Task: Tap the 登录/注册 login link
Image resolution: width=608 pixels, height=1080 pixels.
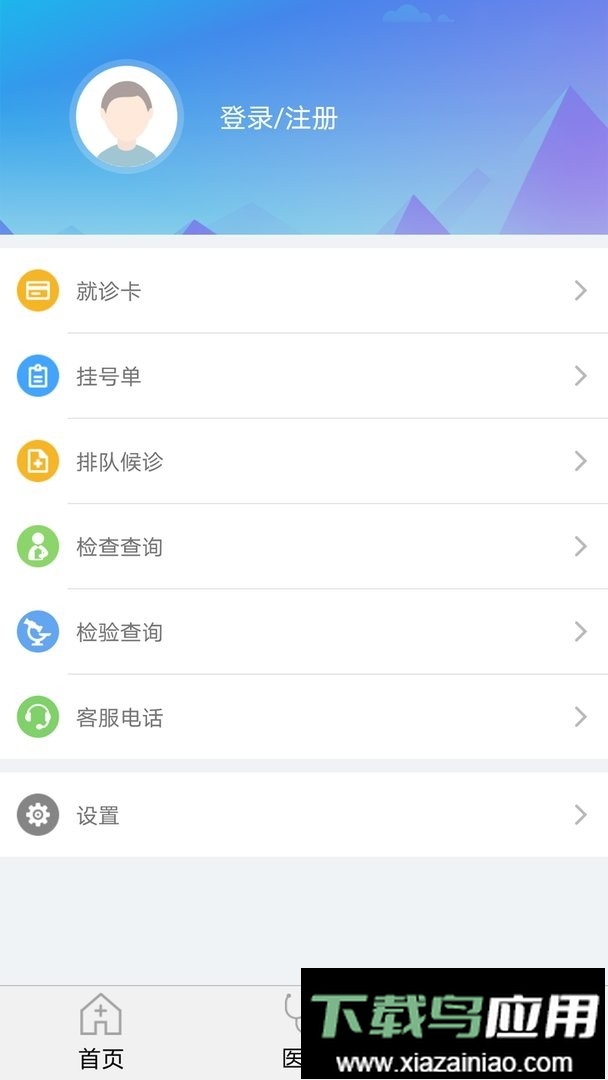Action: pos(279,118)
